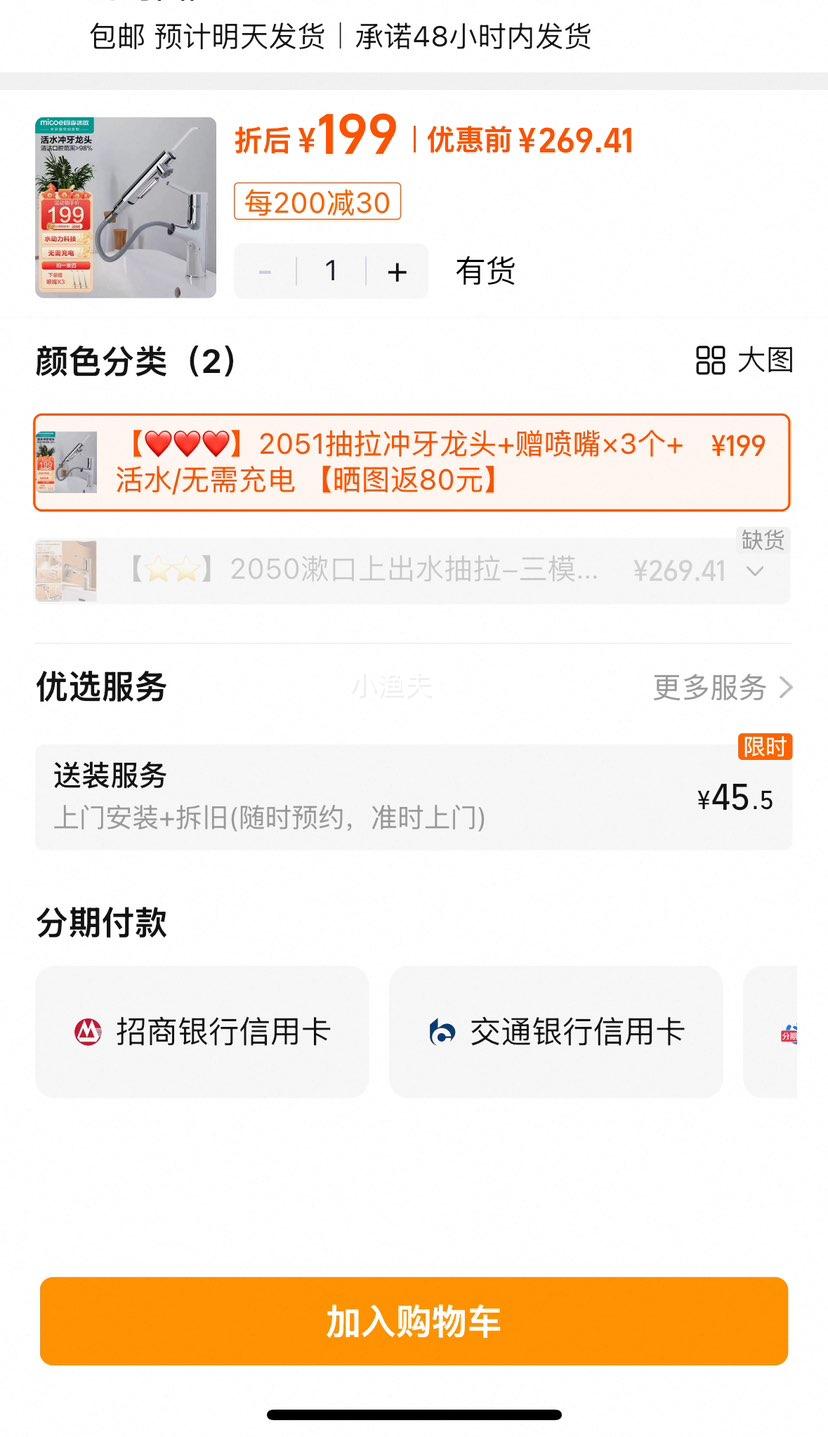Choose 交通银行信用卡 installment payment
This screenshot has height=1437, width=828.
pos(556,1031)
